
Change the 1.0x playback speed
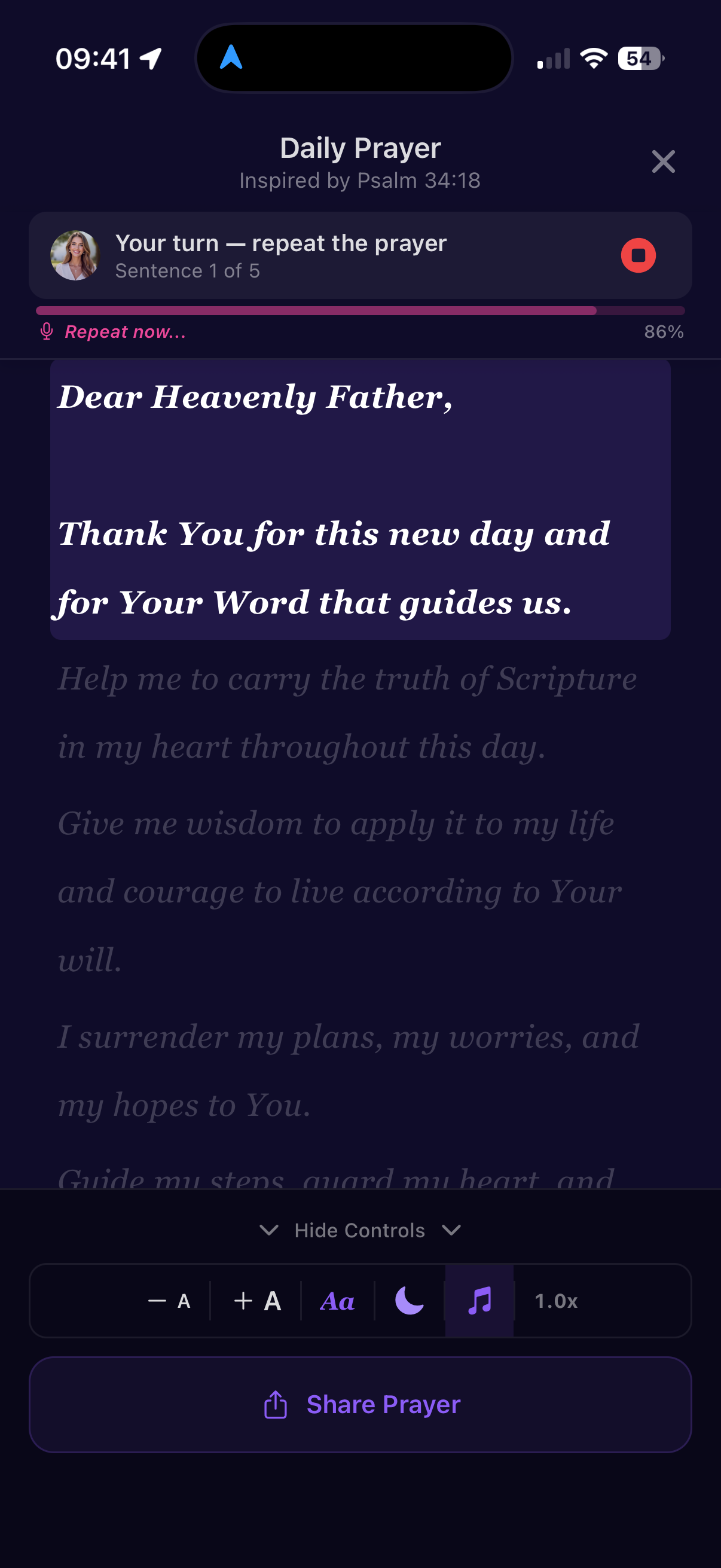pyautogui.click(x=555, y=1301)
